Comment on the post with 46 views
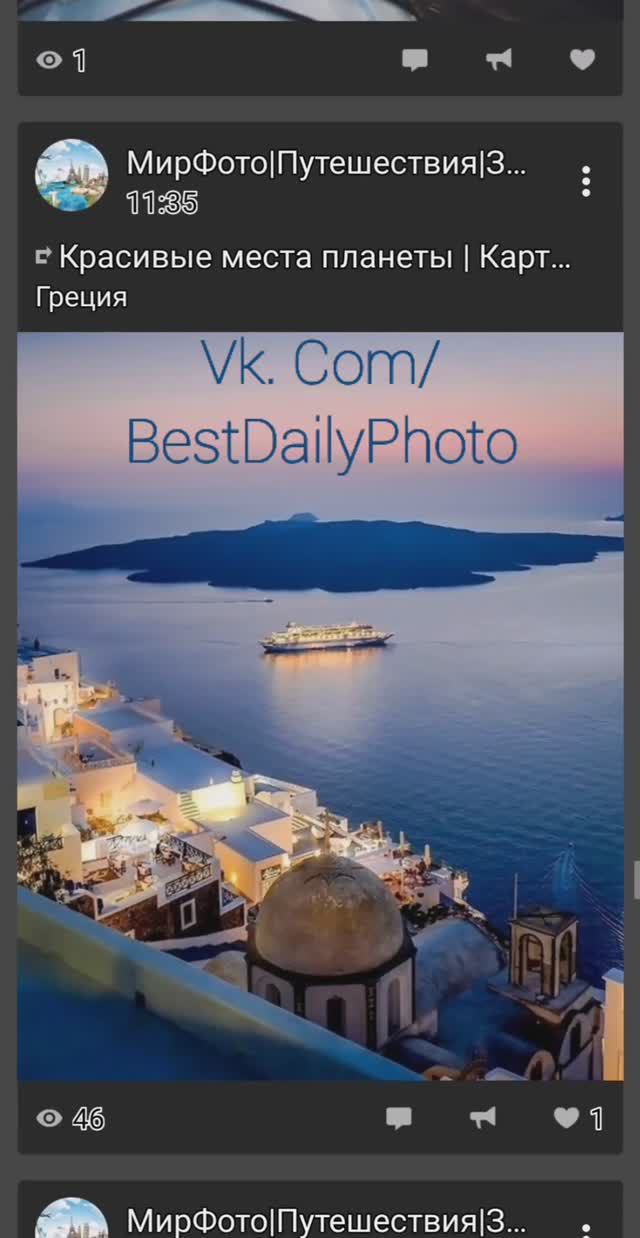Screen dimensions: 640x1238 399,1118
